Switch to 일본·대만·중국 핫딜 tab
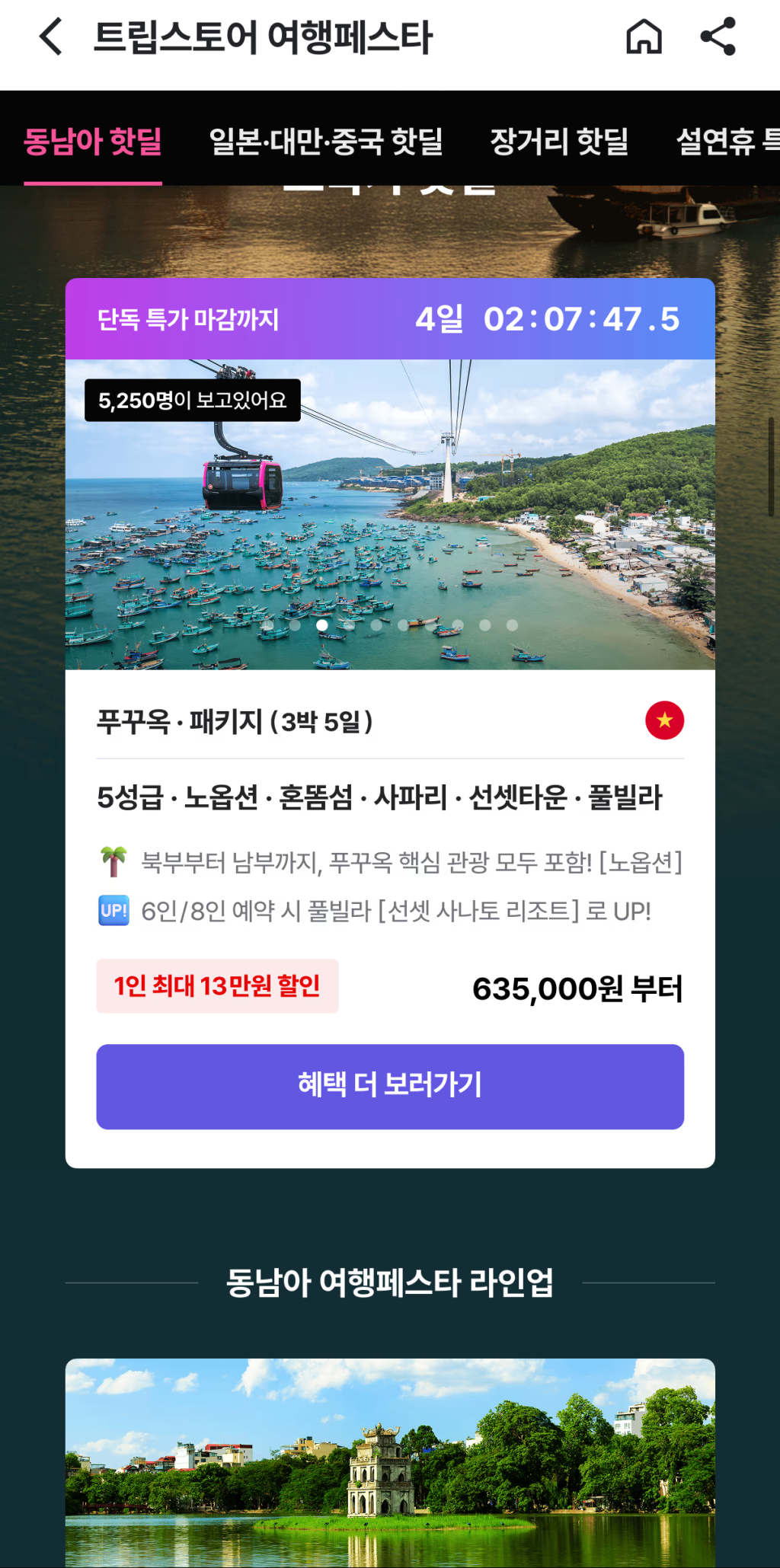The height and width of the screenshot is (1568, 780). click(325, 141)
